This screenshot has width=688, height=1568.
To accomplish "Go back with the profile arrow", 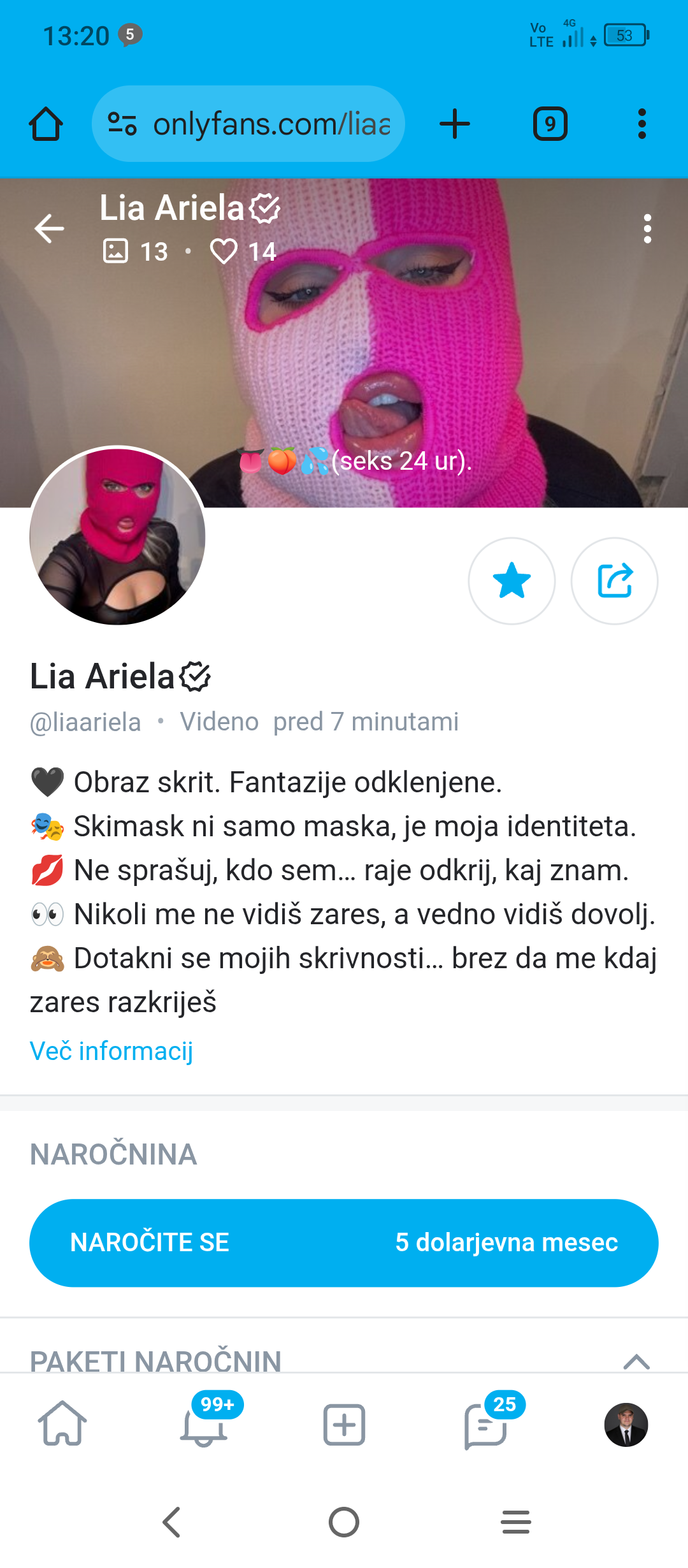I will tap(49, 229).
